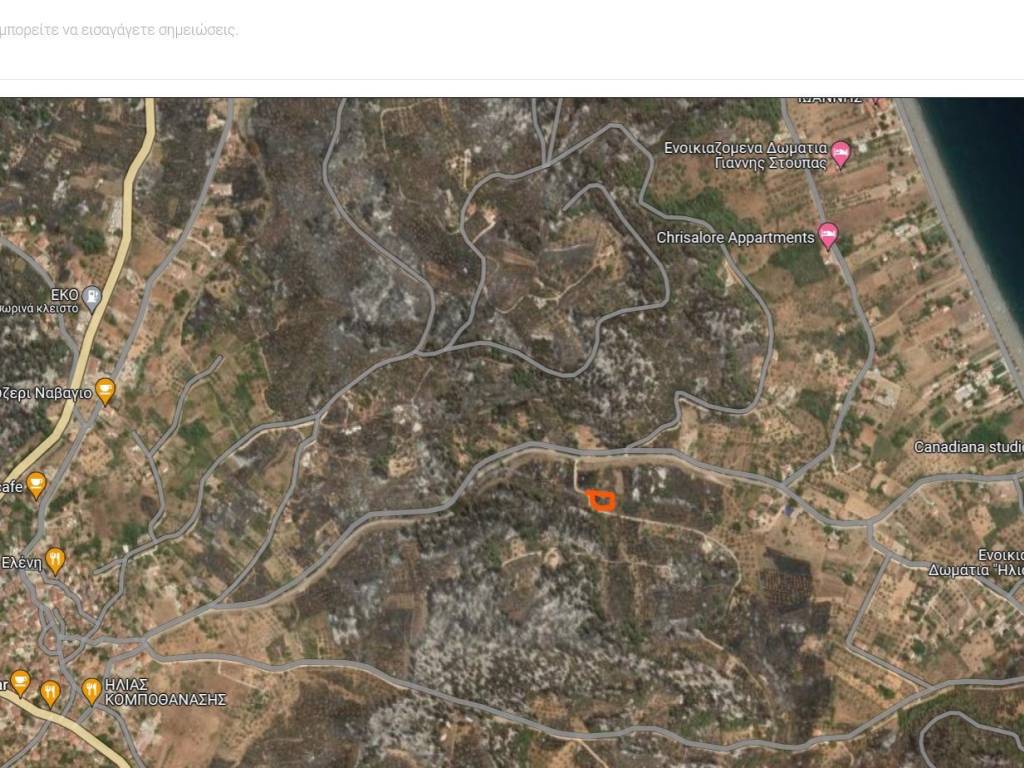Open the EKO gas station marker
Viewport: 1024px width, 768px height.
pyautogui.click(x=91, y=295)
